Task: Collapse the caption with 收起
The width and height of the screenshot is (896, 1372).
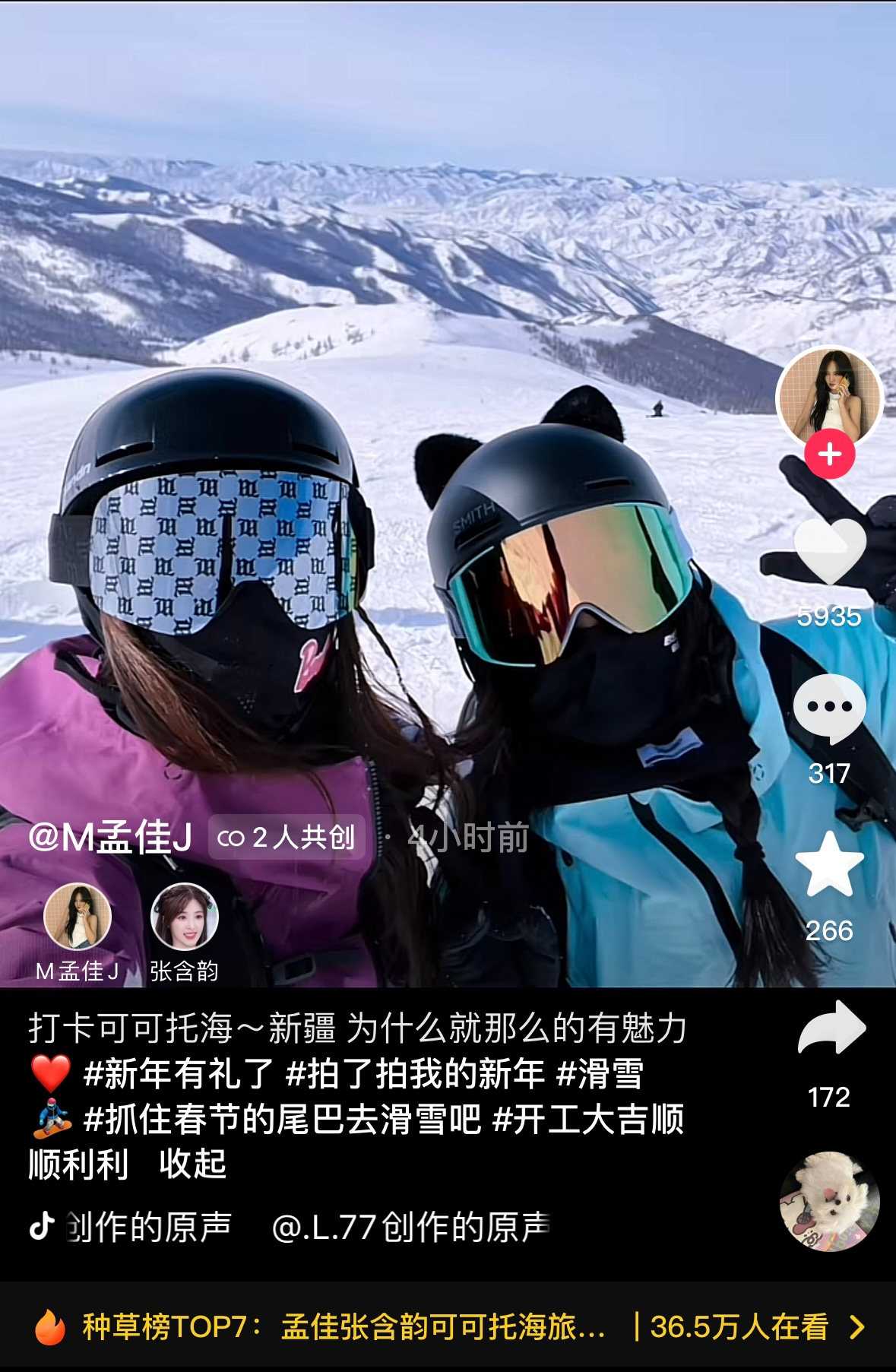Action: (192, 1164)
